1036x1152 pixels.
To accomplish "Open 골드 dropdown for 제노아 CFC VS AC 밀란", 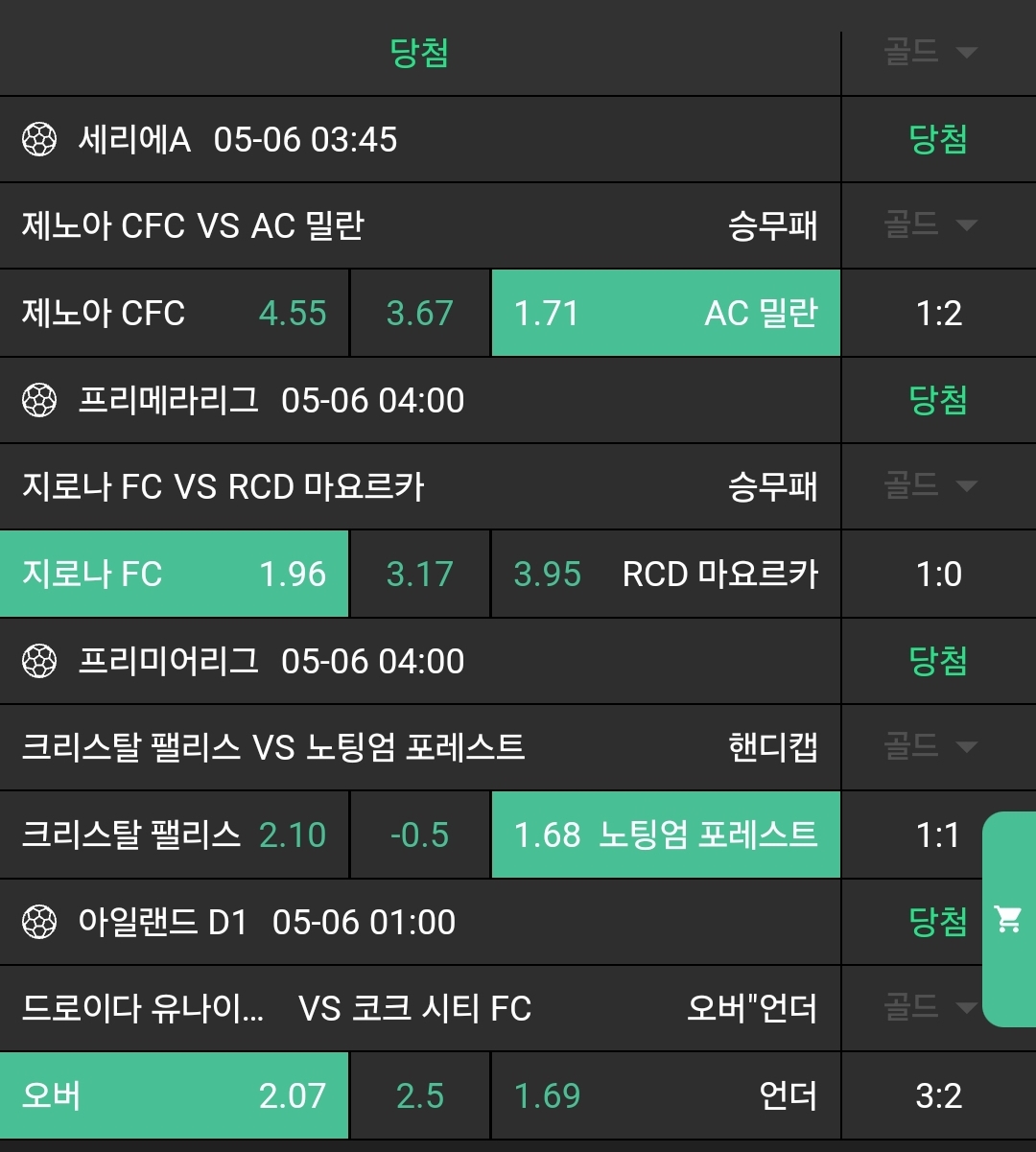I will (x=930, y=225).
